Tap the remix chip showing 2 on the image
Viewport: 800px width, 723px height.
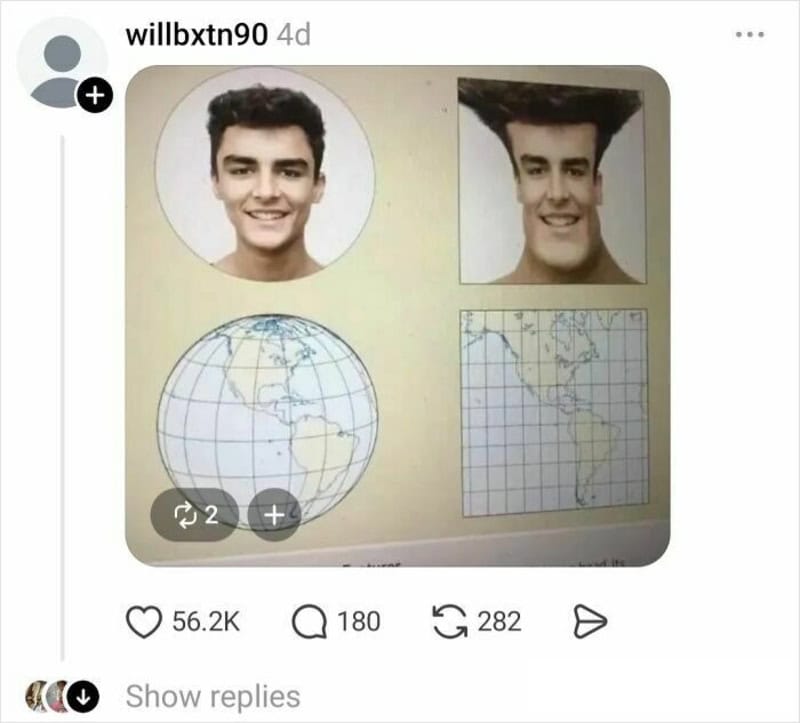pyautogui.click(x=194, y=514)
